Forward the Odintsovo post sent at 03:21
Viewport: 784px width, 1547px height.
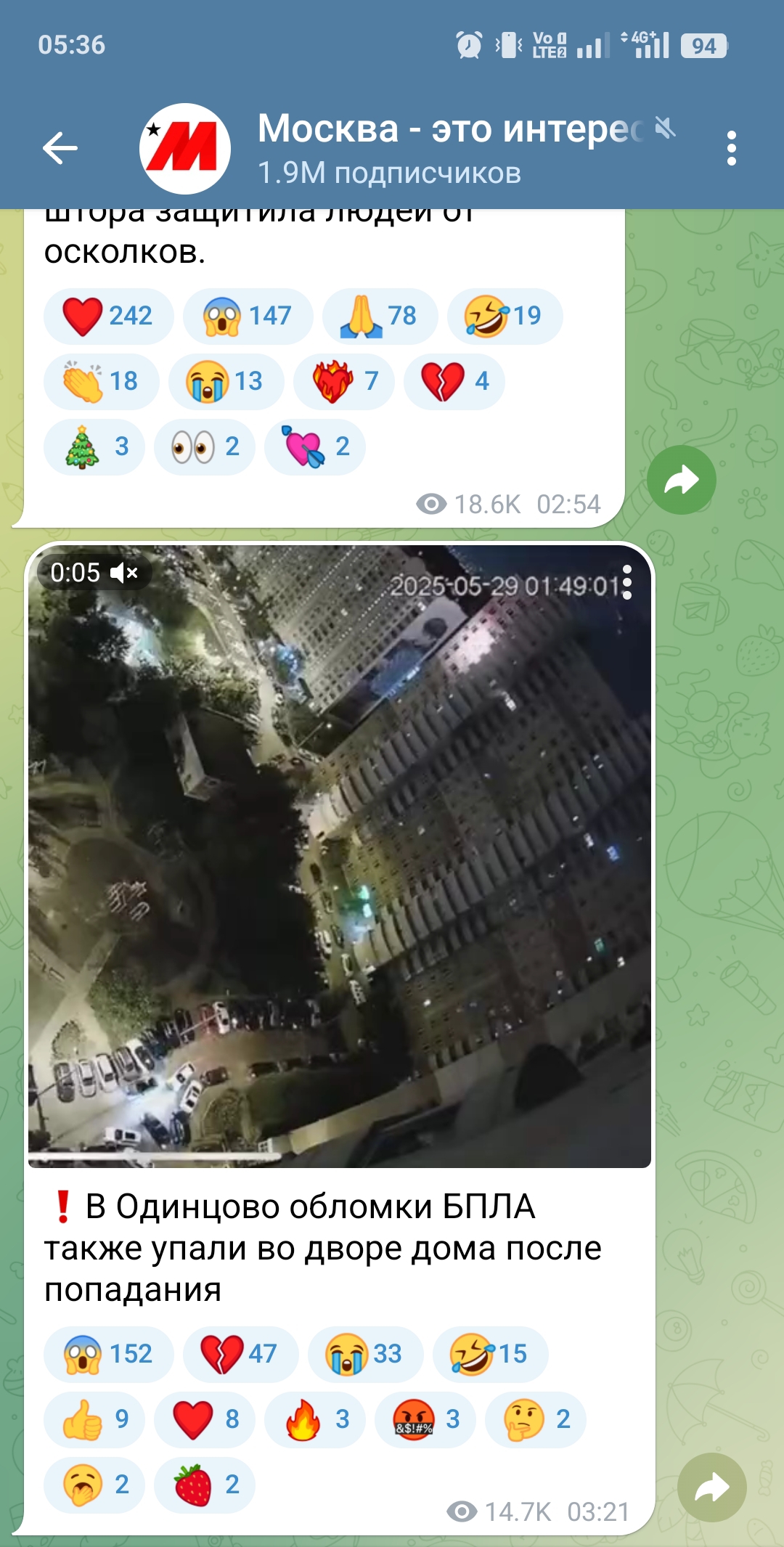711,1487
